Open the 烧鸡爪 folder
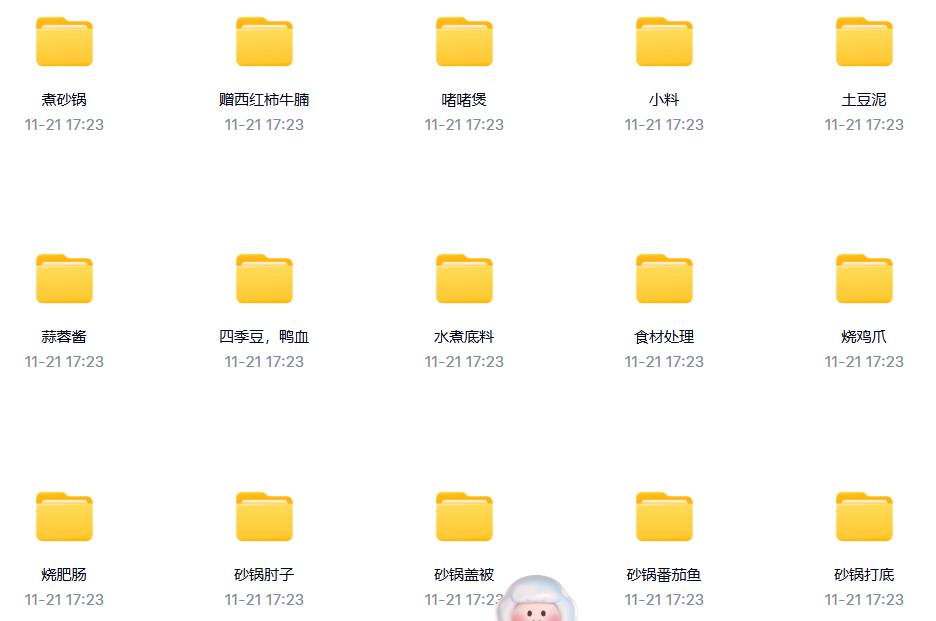The width and height of the screenshot is (936, 621). [x=864, y=280]
